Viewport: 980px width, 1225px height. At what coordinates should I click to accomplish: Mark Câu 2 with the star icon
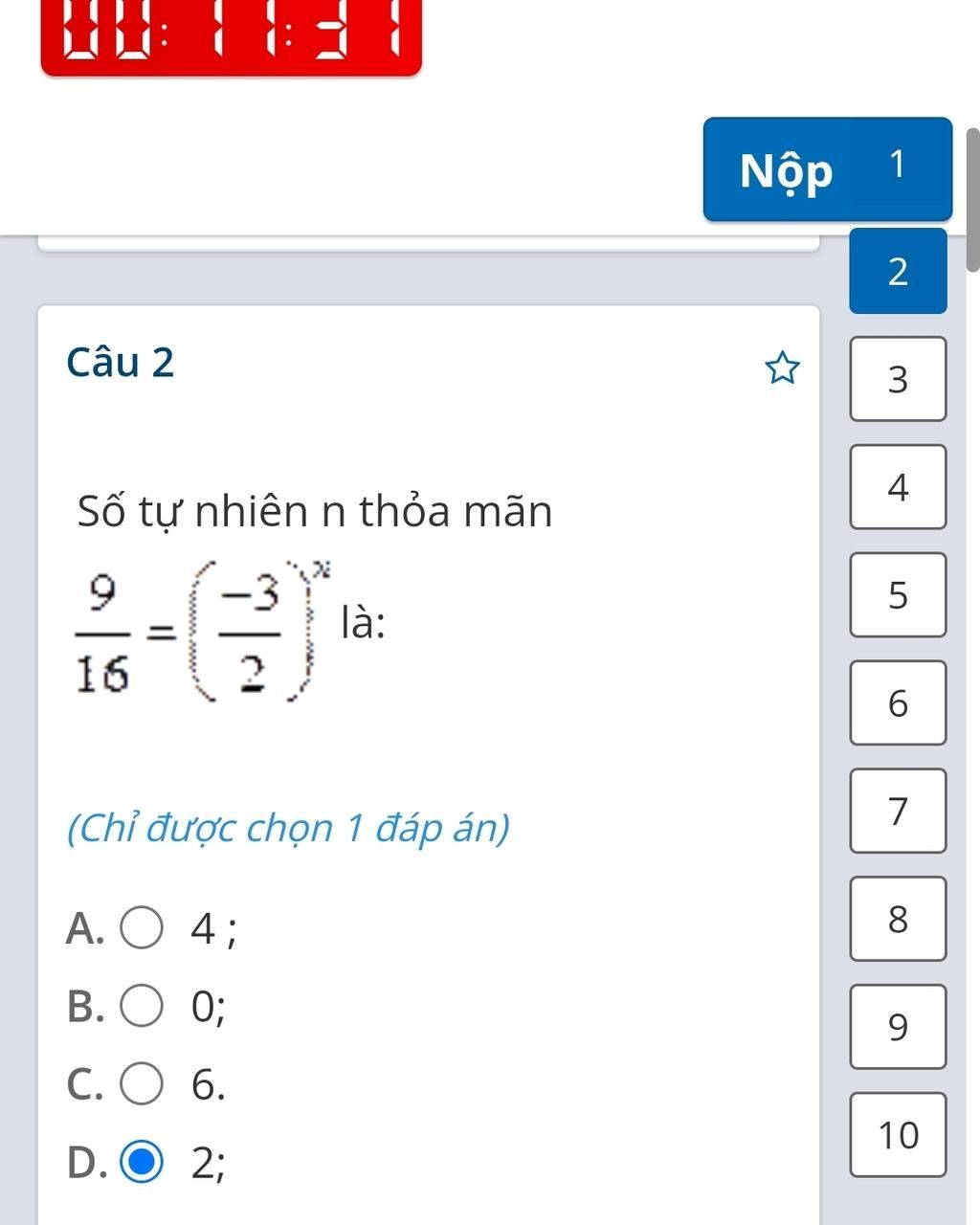[782, 368]
